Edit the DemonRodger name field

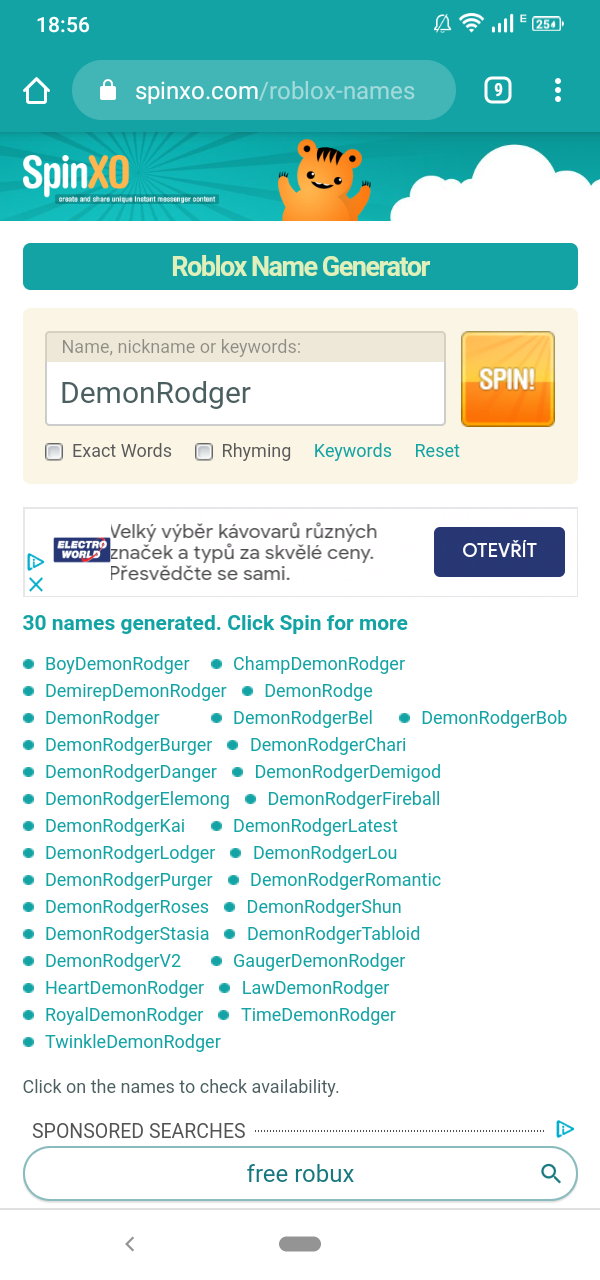click(x=245, y=393)
